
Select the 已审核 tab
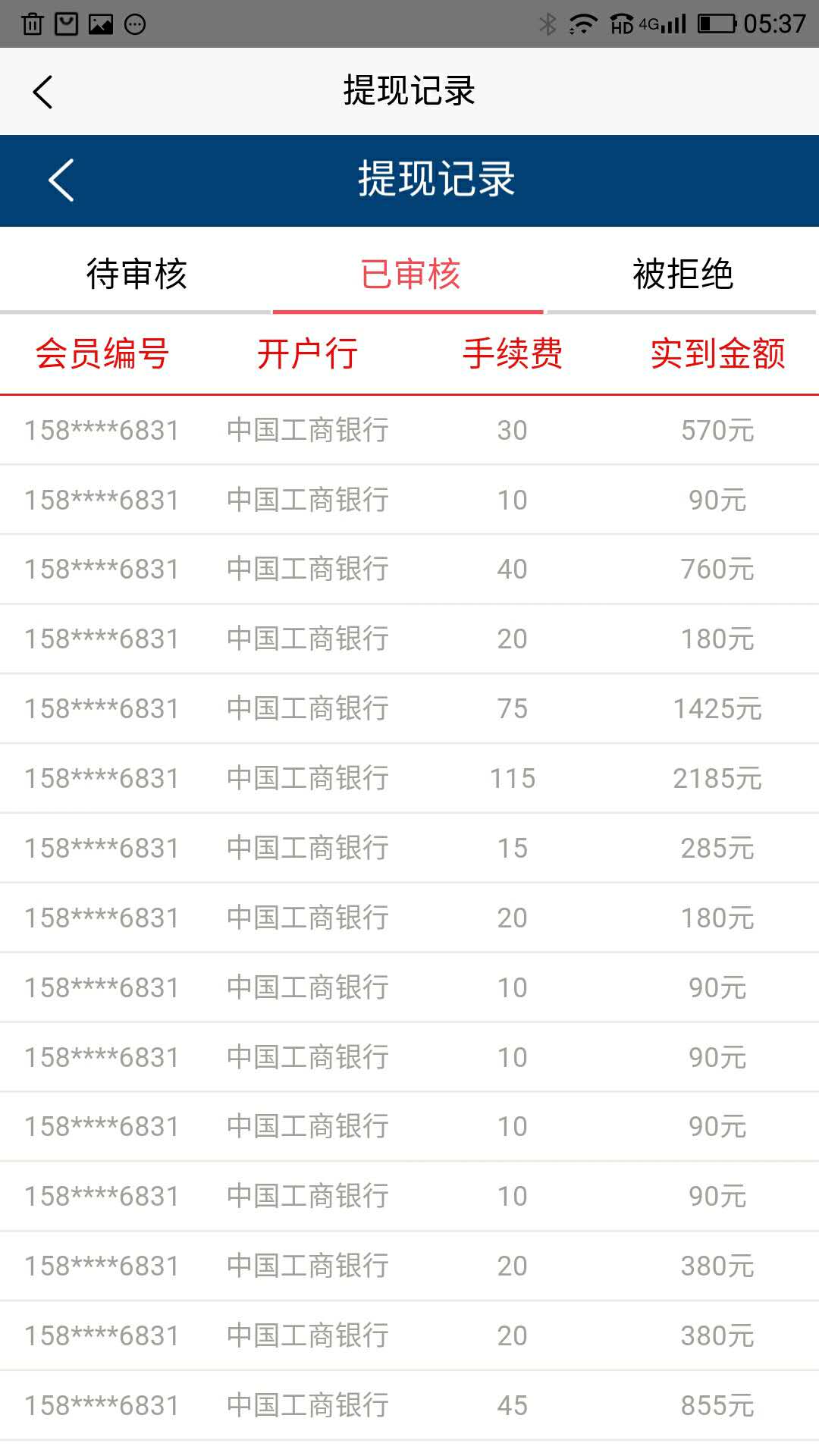409,274
